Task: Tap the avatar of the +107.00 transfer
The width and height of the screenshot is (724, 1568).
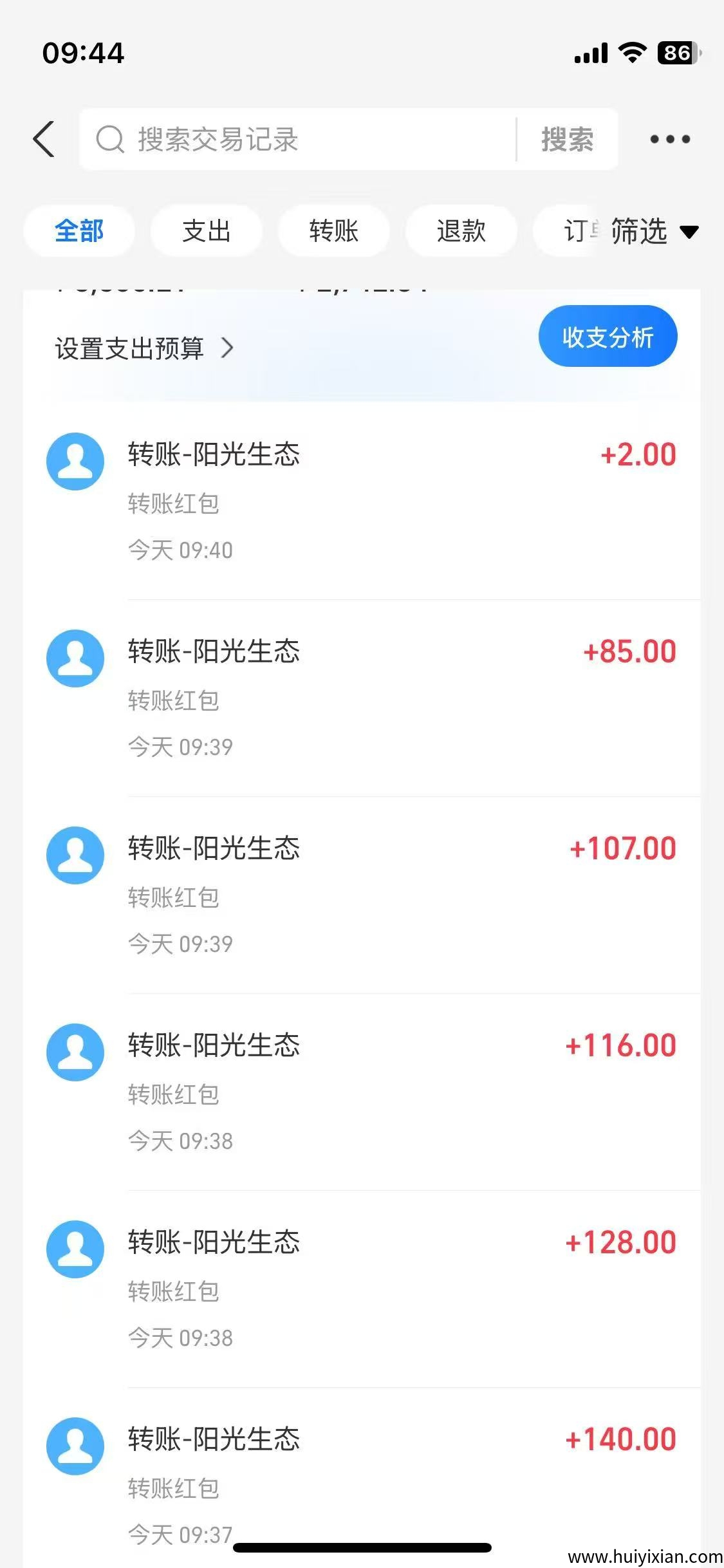Action: click(75, 855)
